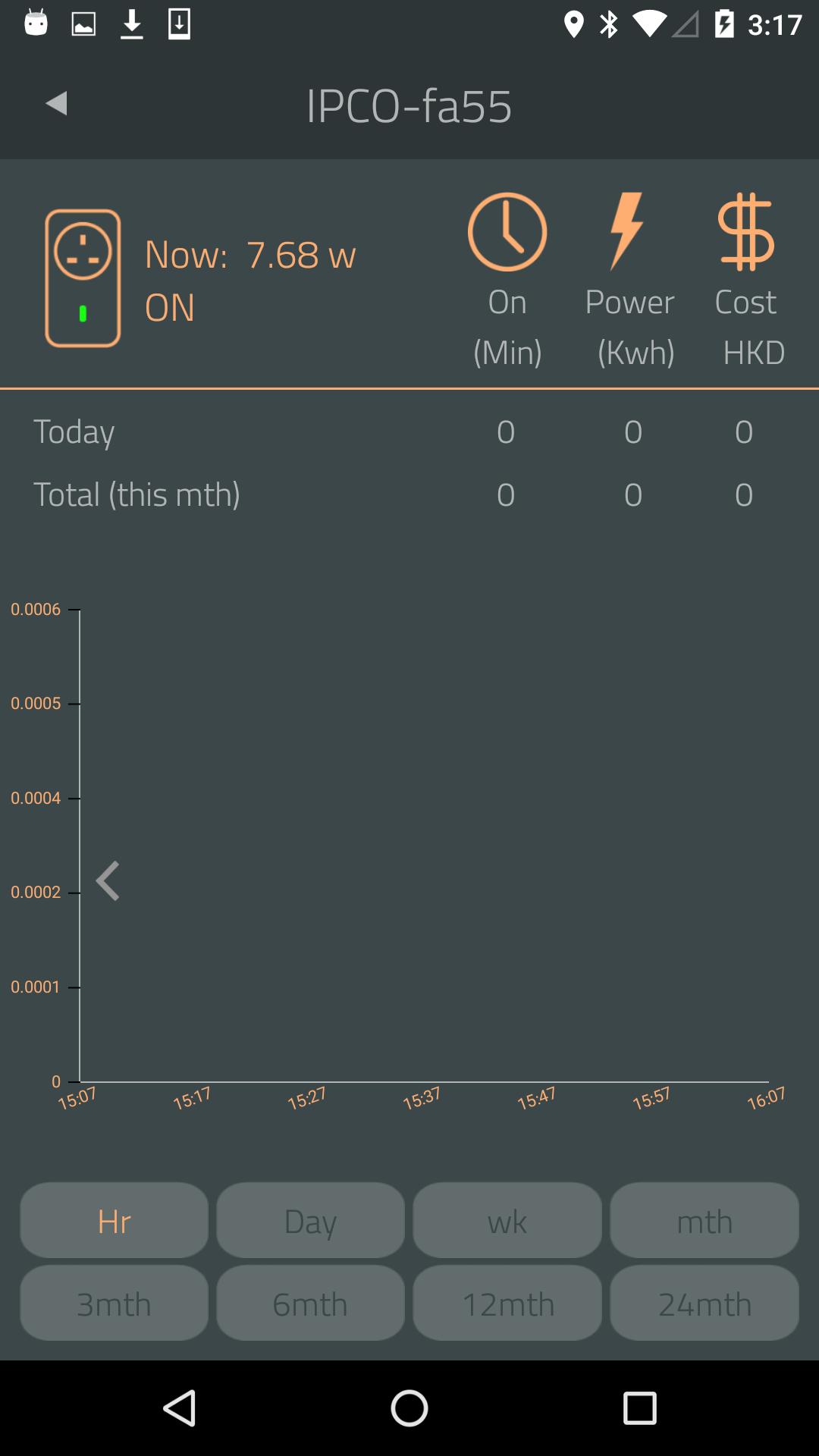
Task: Toggle the smart plug power icon
Action: [83, 278]
